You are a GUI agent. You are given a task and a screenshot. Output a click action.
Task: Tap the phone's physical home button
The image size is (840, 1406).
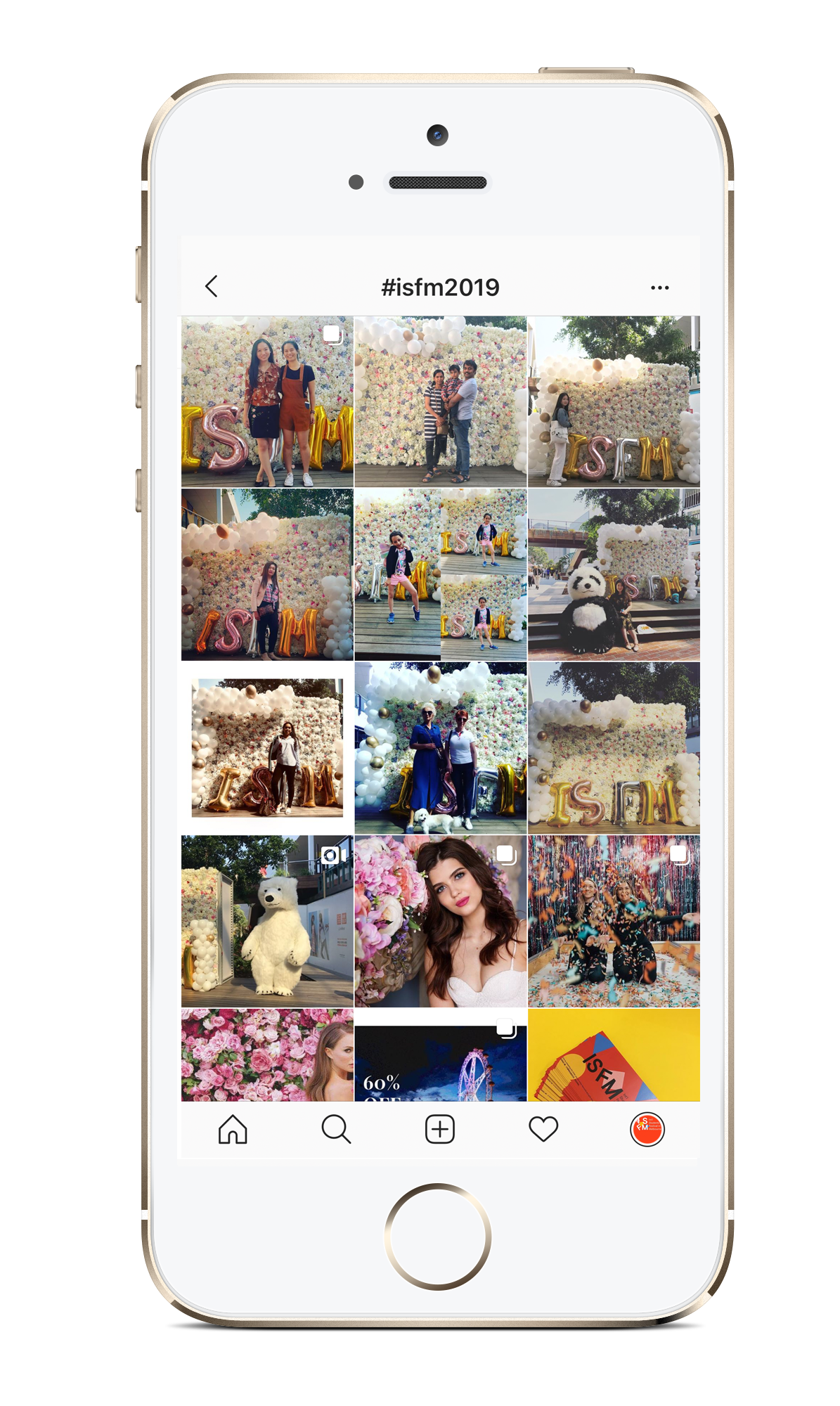[437, 1237]
